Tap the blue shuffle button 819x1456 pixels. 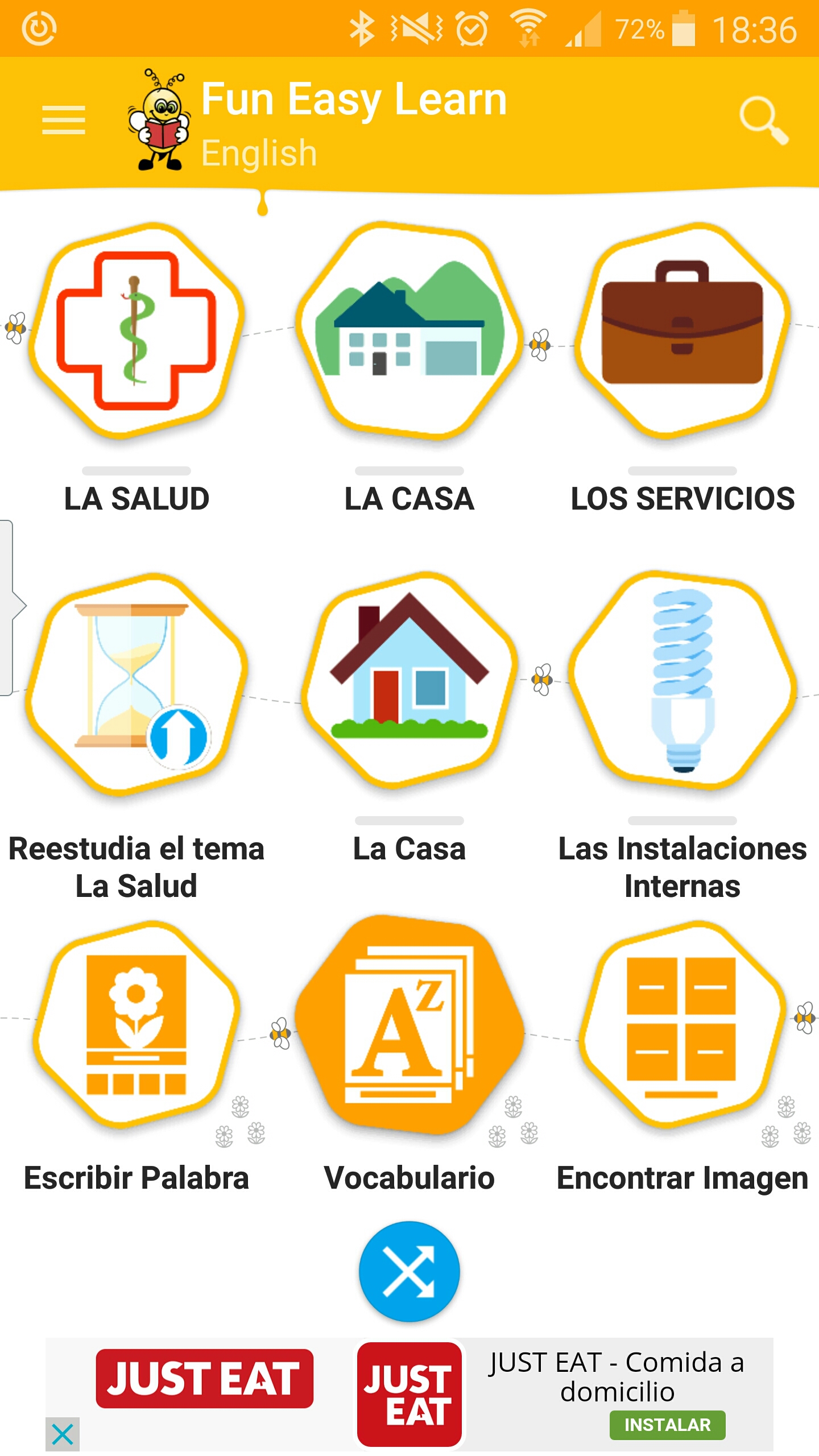click(x=409, y=1271)
